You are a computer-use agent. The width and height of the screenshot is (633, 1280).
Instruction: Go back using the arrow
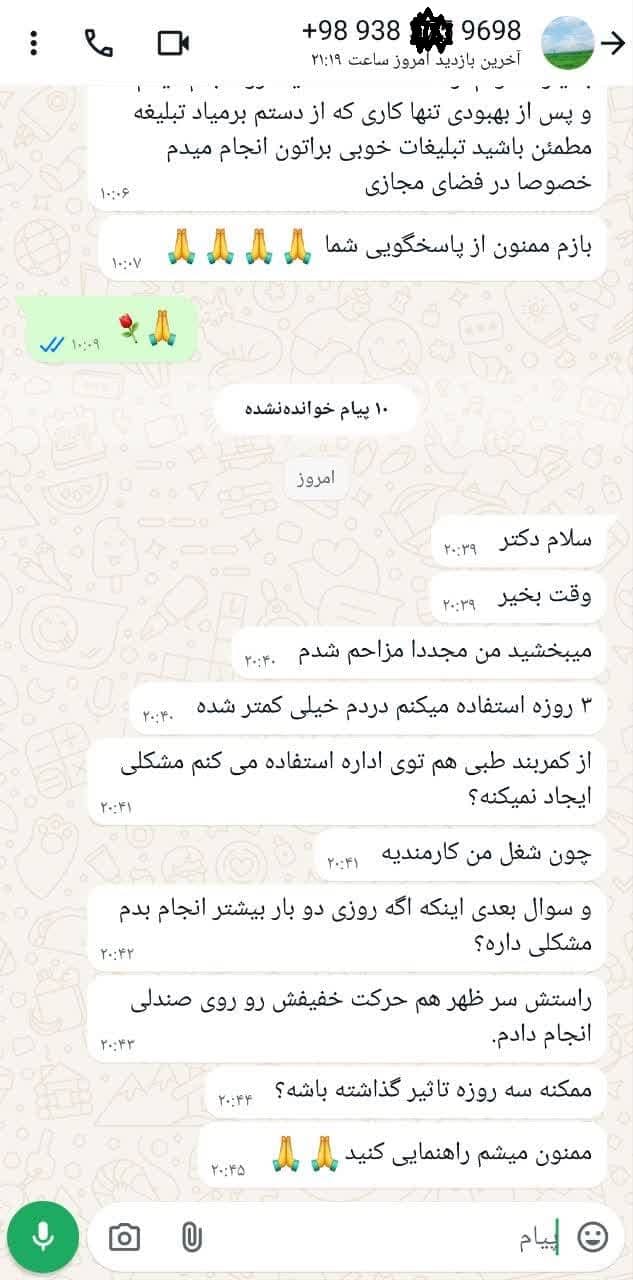[613, 42]
